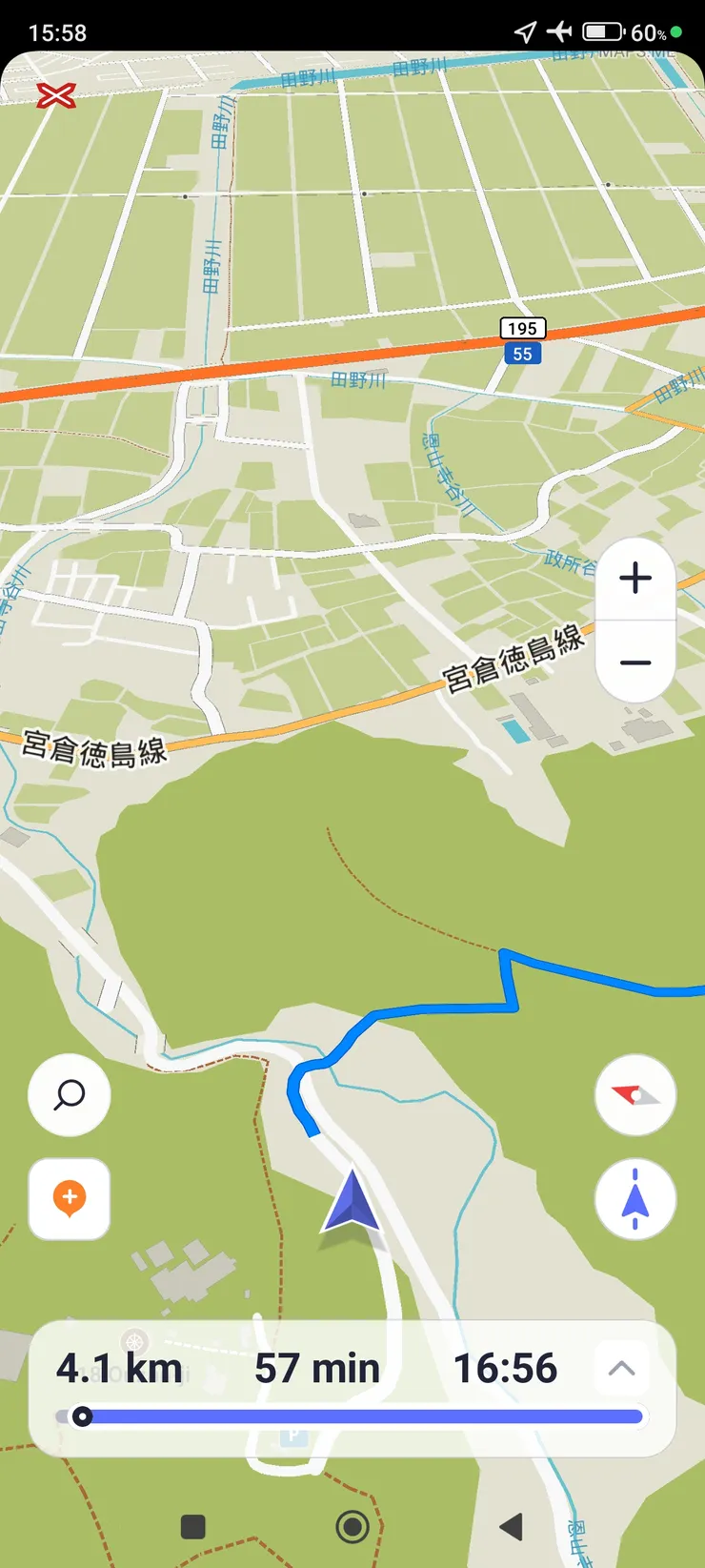The width and height of the screenshot is (705, 1568).
Task: Select the route 55 shield on the map
Action: (x=521, y=354)
